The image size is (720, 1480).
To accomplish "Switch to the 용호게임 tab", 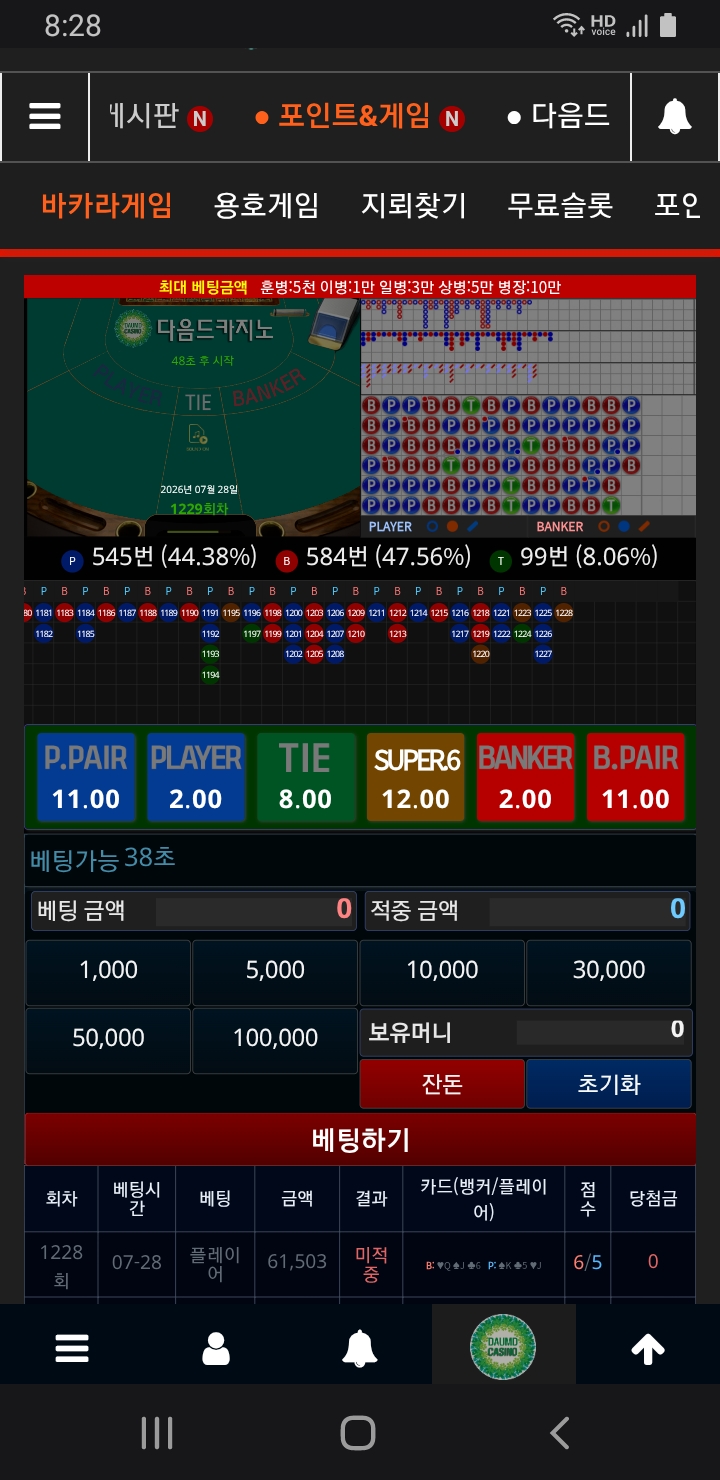I will pos(266,206).
